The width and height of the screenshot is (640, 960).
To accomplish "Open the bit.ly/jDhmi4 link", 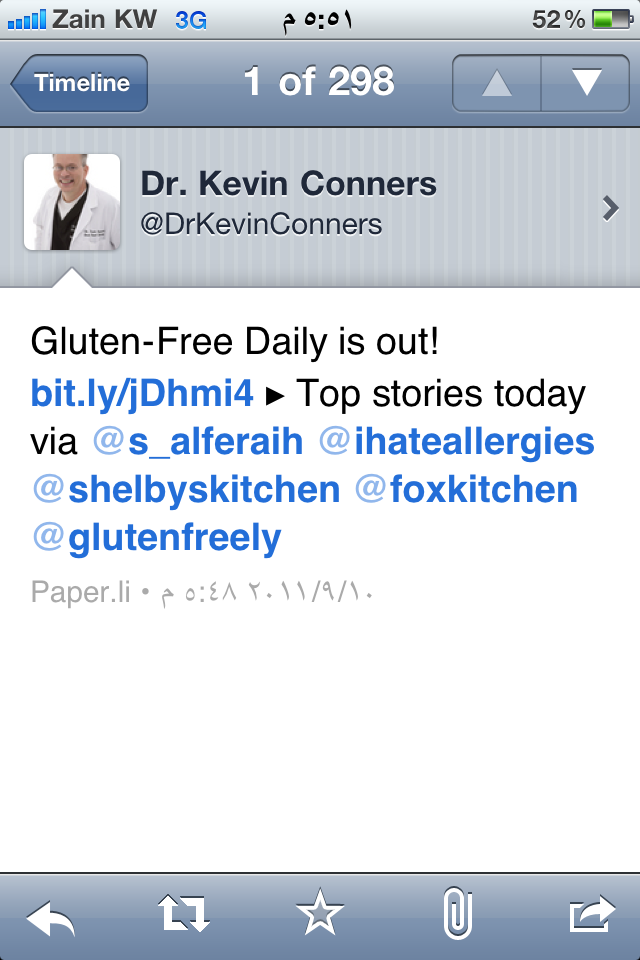I will 143,393.
